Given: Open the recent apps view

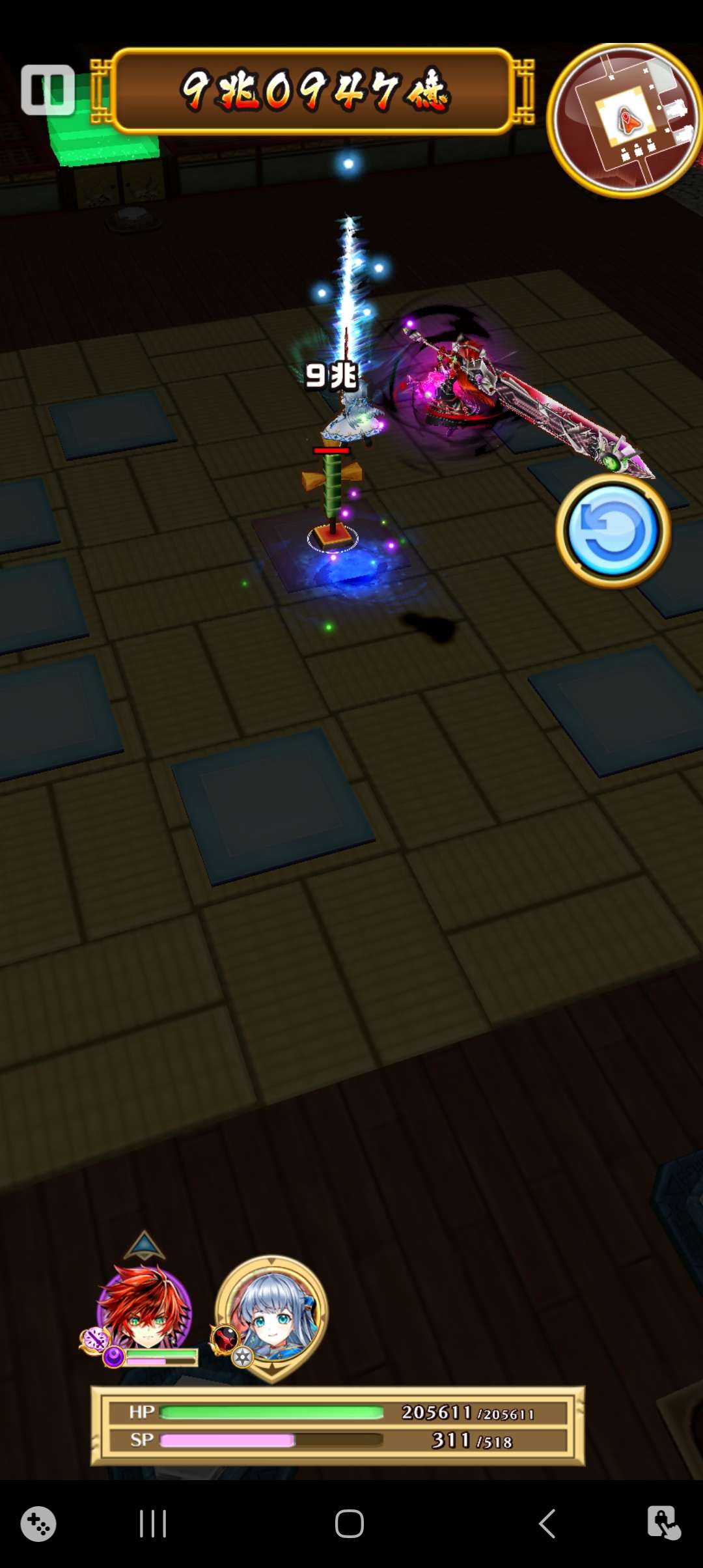Looking at the screenshot, I should (153, 1524).
